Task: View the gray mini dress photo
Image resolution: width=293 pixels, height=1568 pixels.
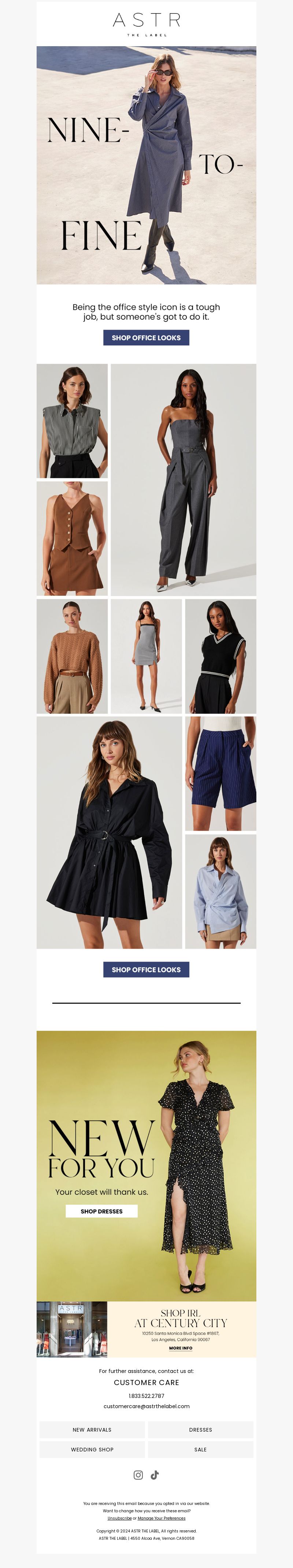Action: click(146, 656)
